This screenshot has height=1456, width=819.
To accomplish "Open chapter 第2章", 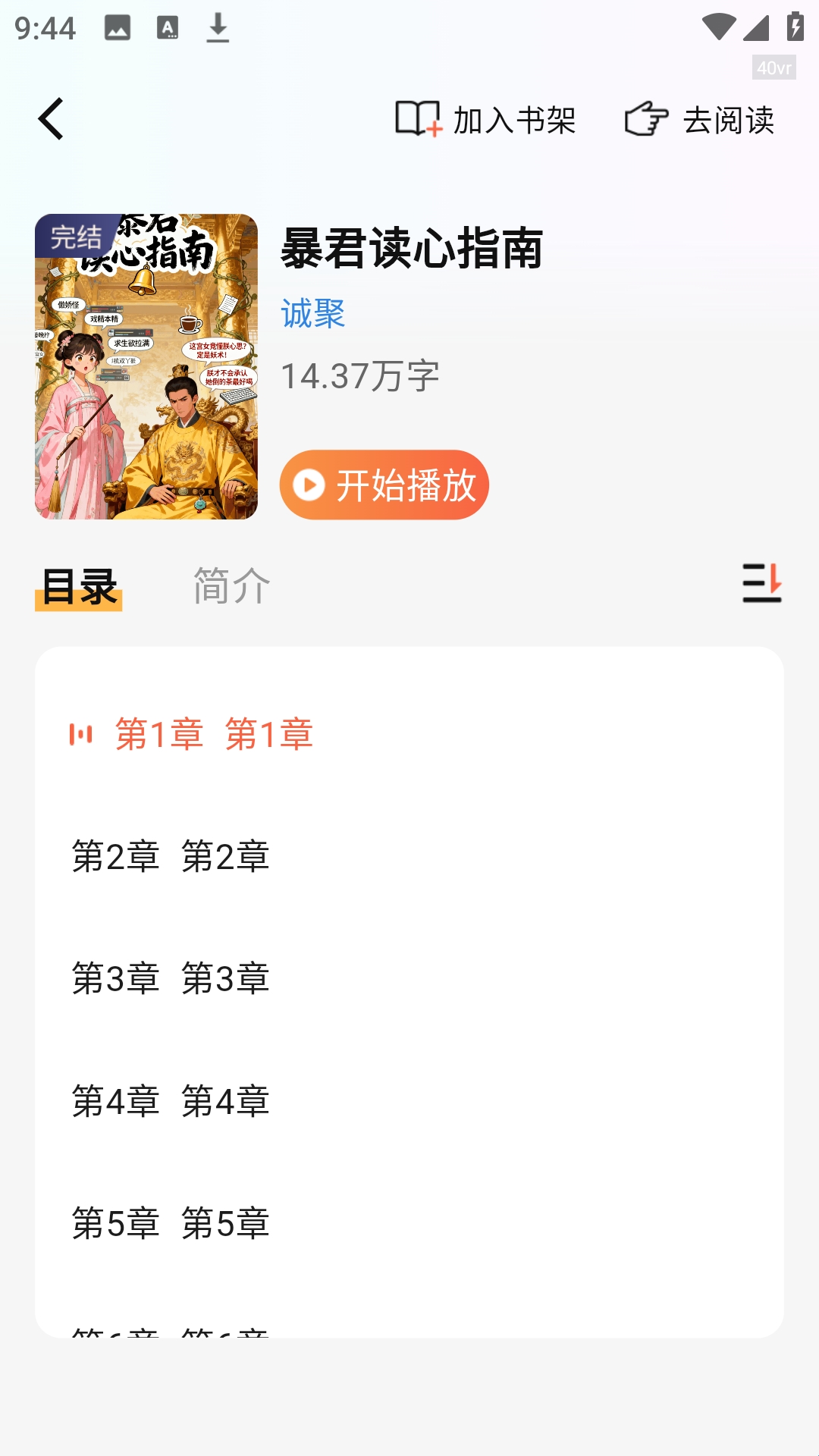I will (171, 856).
